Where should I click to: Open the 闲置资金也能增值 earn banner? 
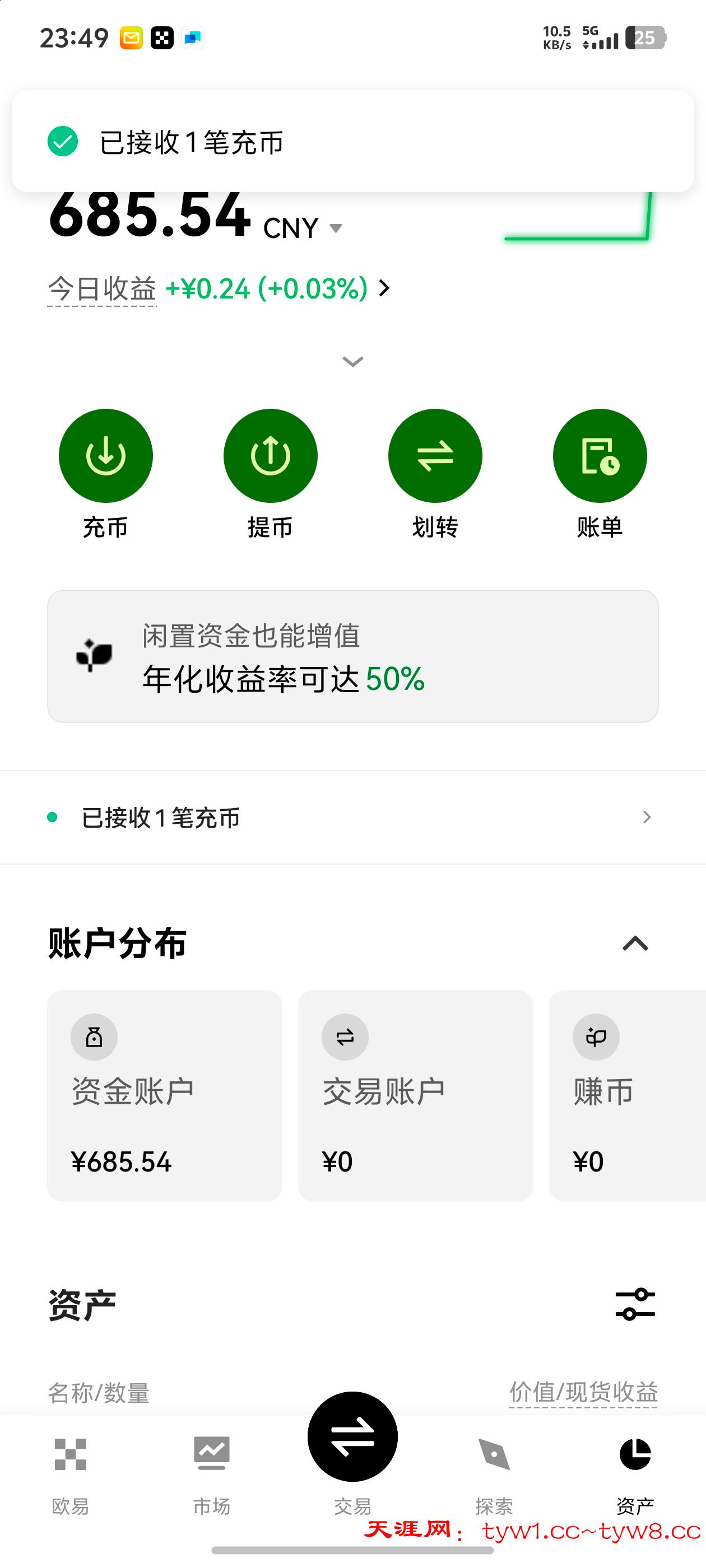pyautogui.click(x=352, y=656)
